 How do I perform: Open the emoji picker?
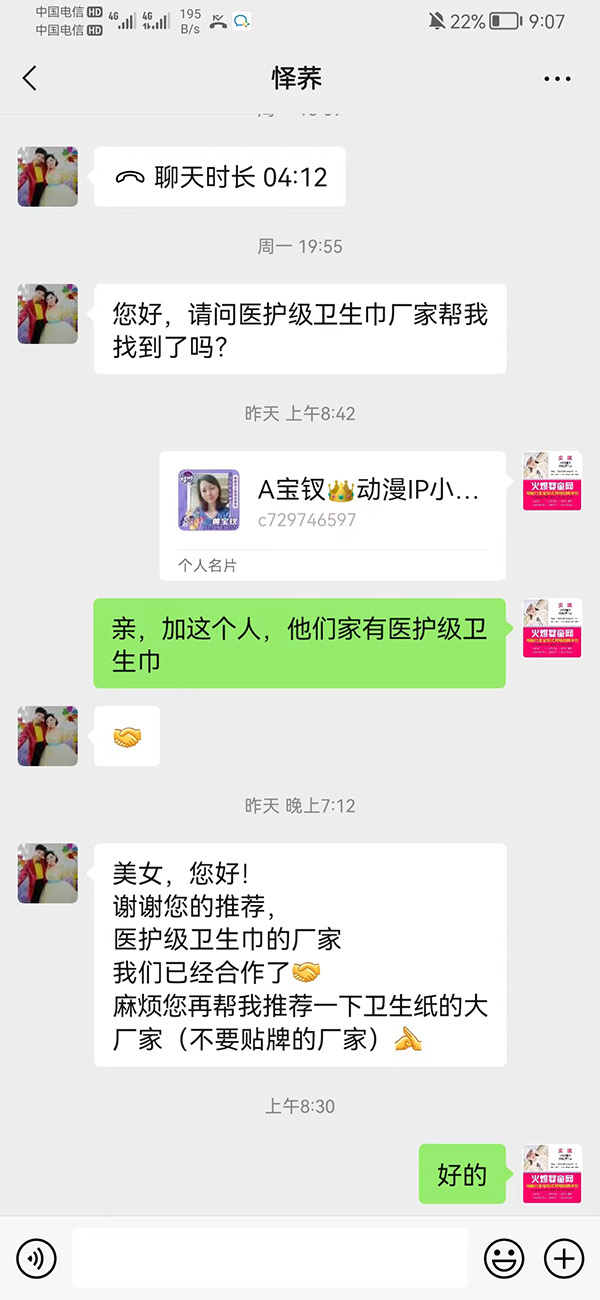[x=505, y=1257]
